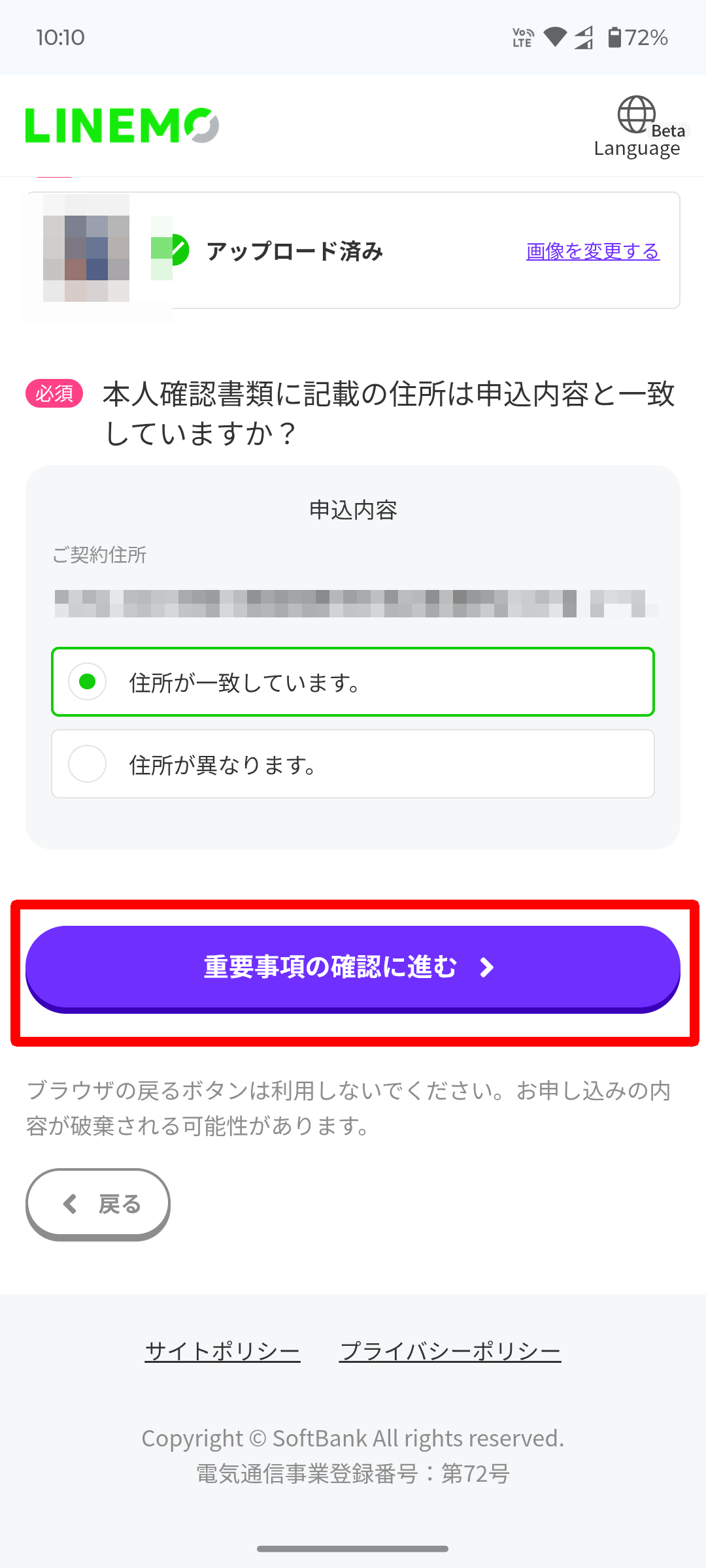Click the 必須 required badge
The width and height of the screenshot is (706, 1568).
54,394
